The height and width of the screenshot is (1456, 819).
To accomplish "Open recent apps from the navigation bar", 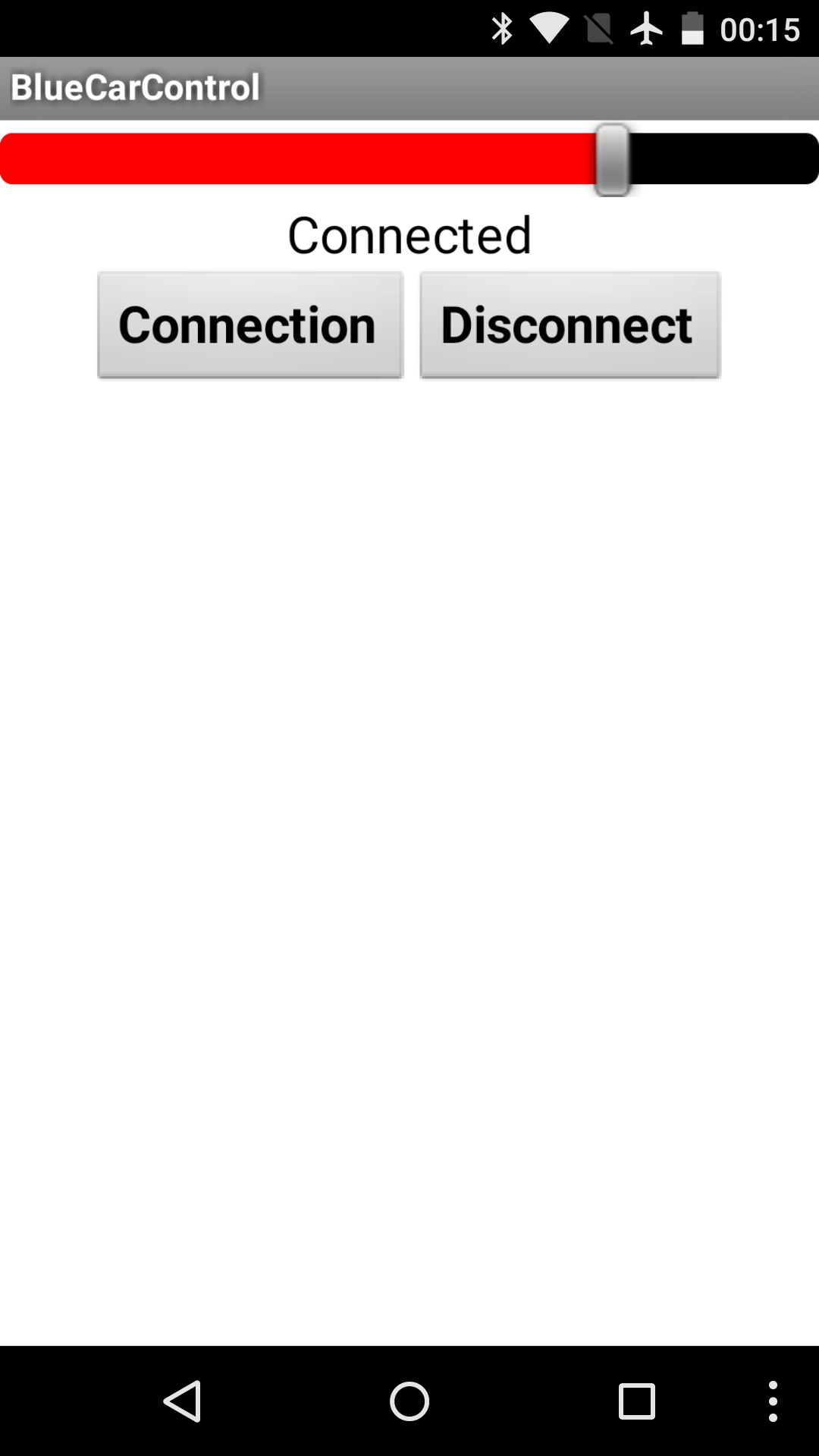I will pos(636,1401).
